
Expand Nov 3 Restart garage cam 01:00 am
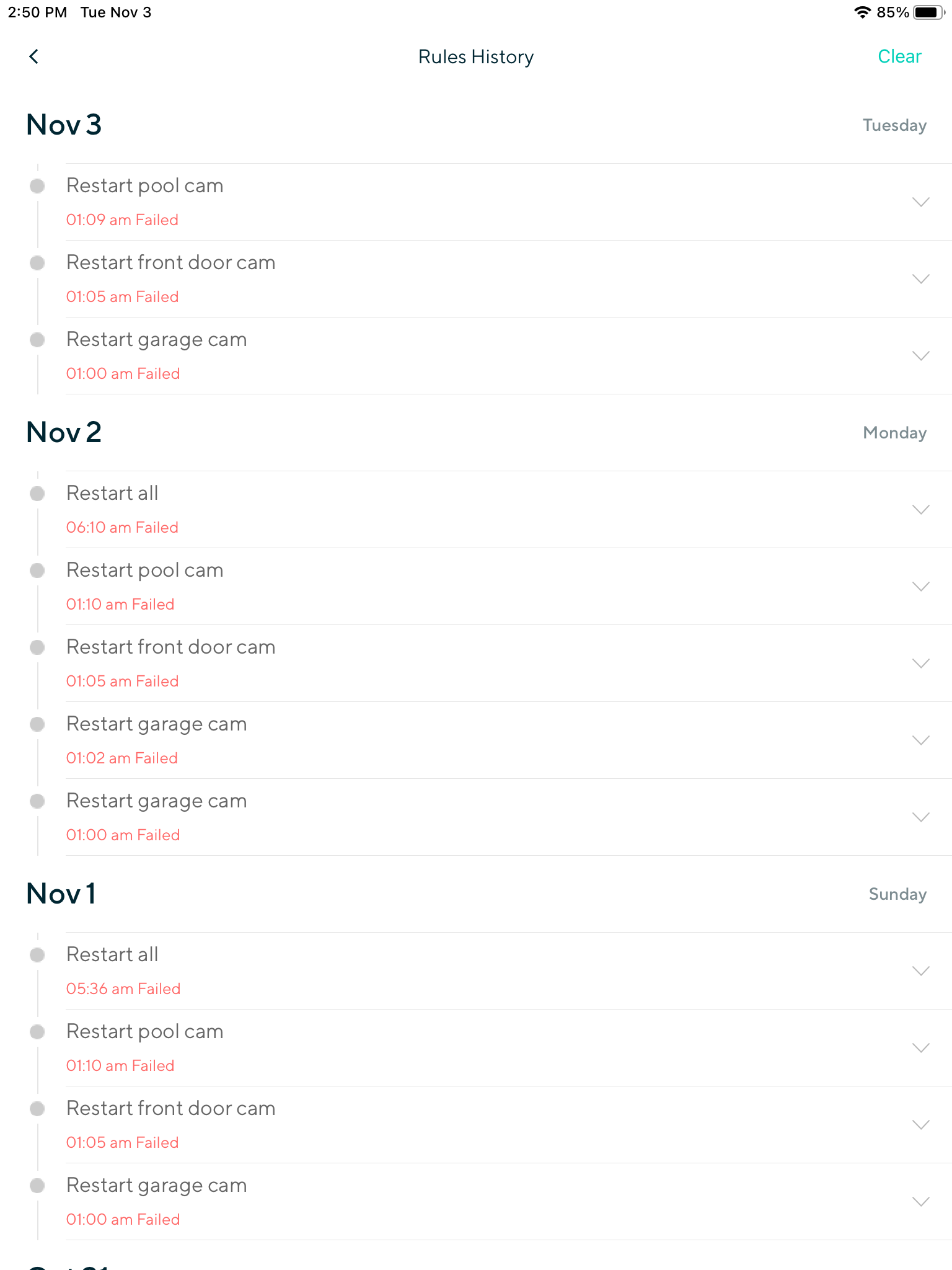pos(920,356)
